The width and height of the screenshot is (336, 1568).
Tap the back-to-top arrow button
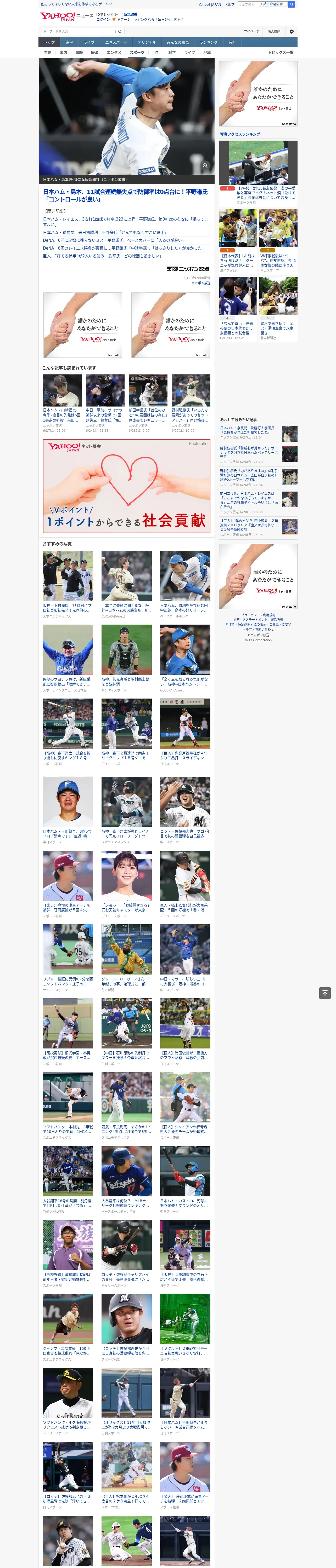coord(325,993)
